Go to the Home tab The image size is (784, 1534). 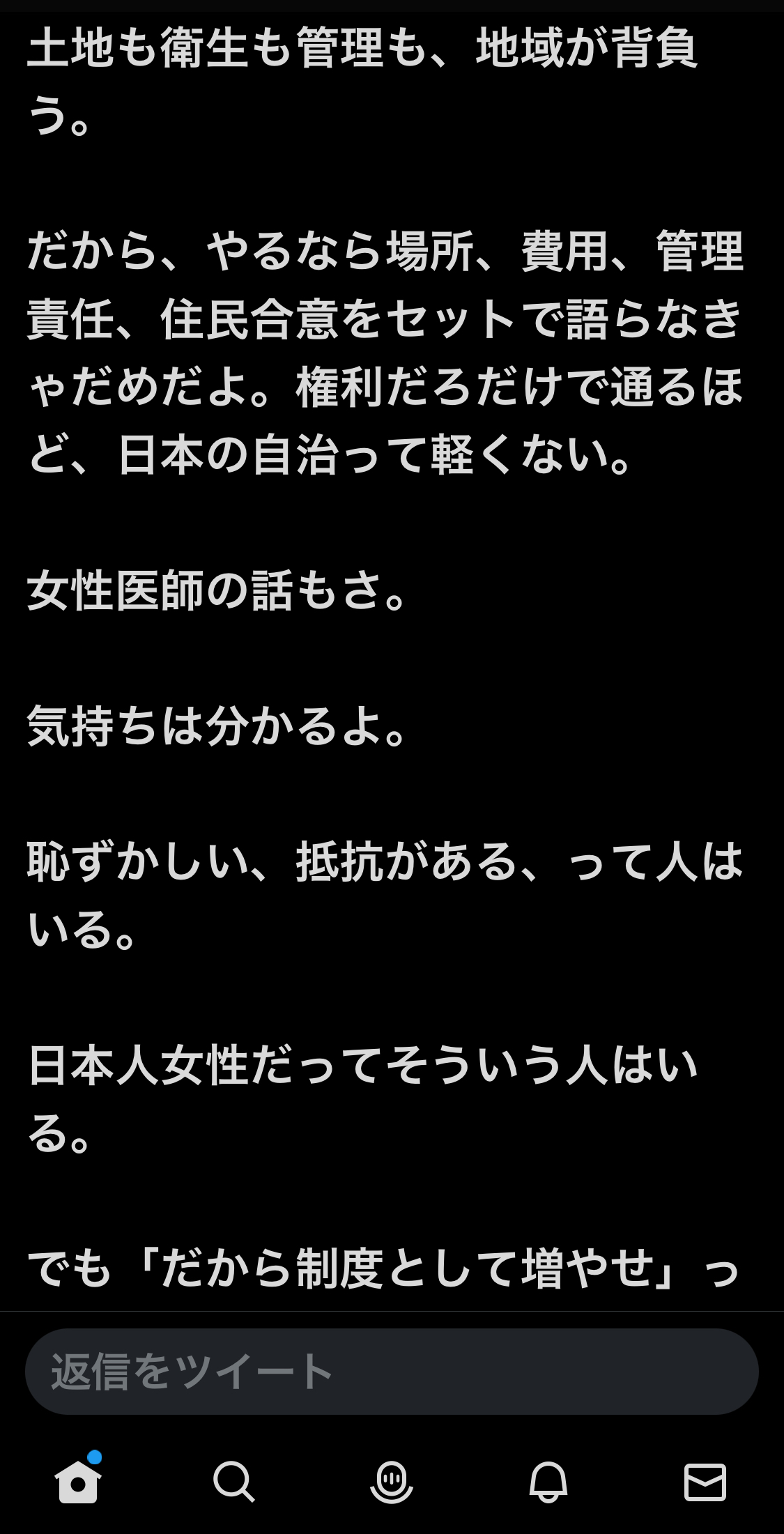point(78,1480)
